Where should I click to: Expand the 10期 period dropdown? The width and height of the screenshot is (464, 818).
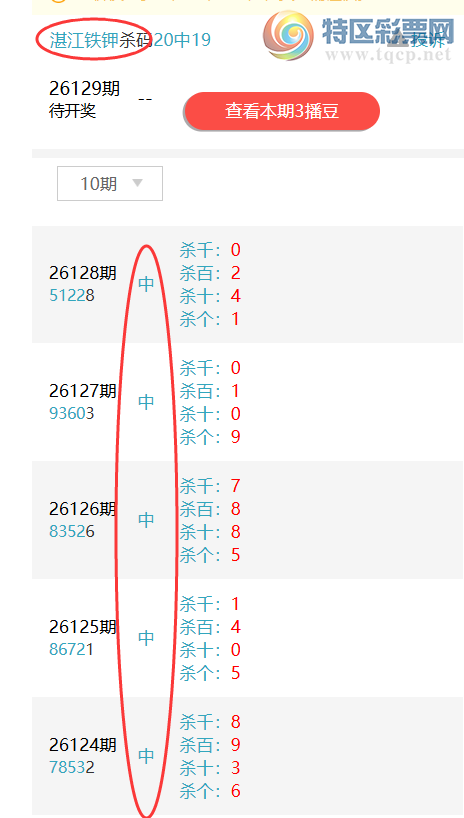[110, 184]
